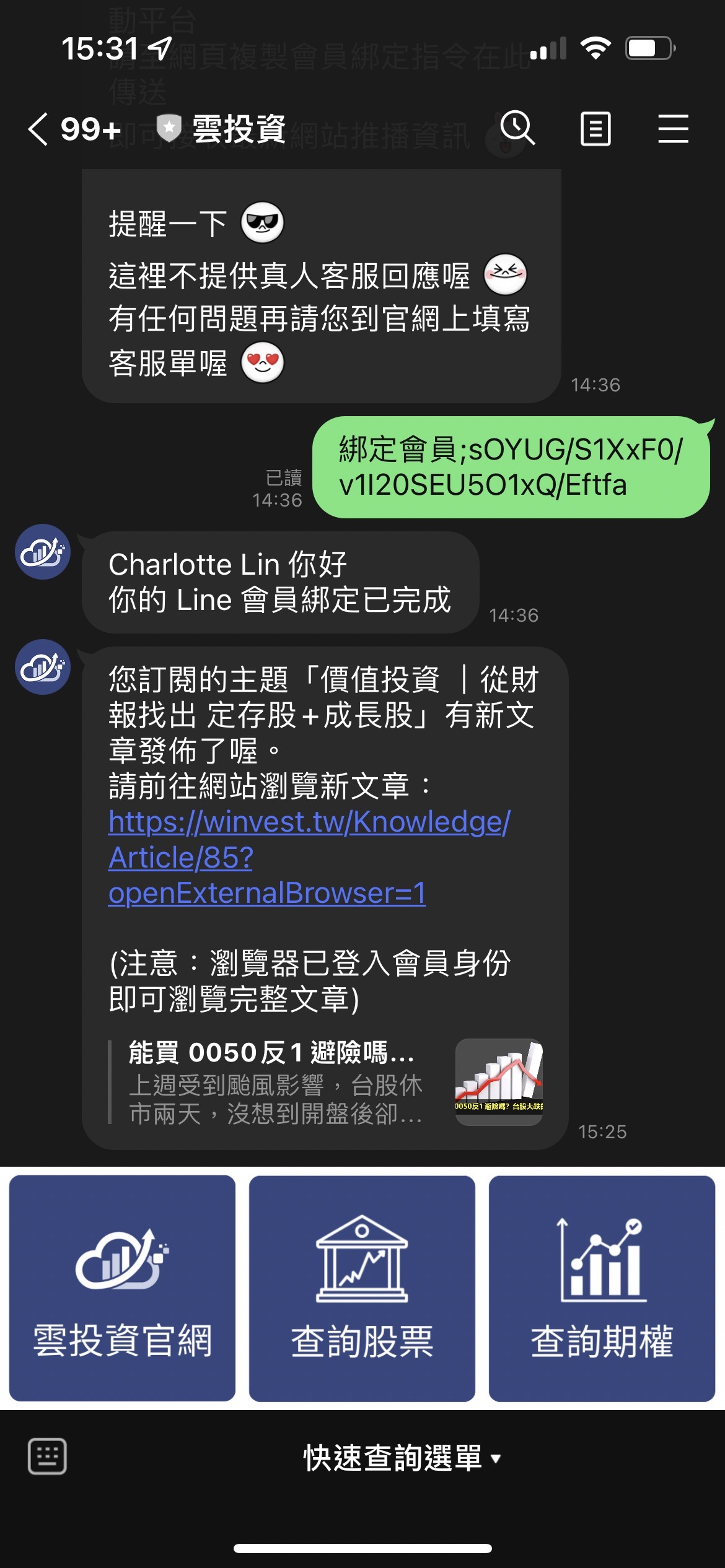View 雲投資 avatar beside the Charlotte Lin greeting
This screenshot has width=725, height=1568.
43,552
